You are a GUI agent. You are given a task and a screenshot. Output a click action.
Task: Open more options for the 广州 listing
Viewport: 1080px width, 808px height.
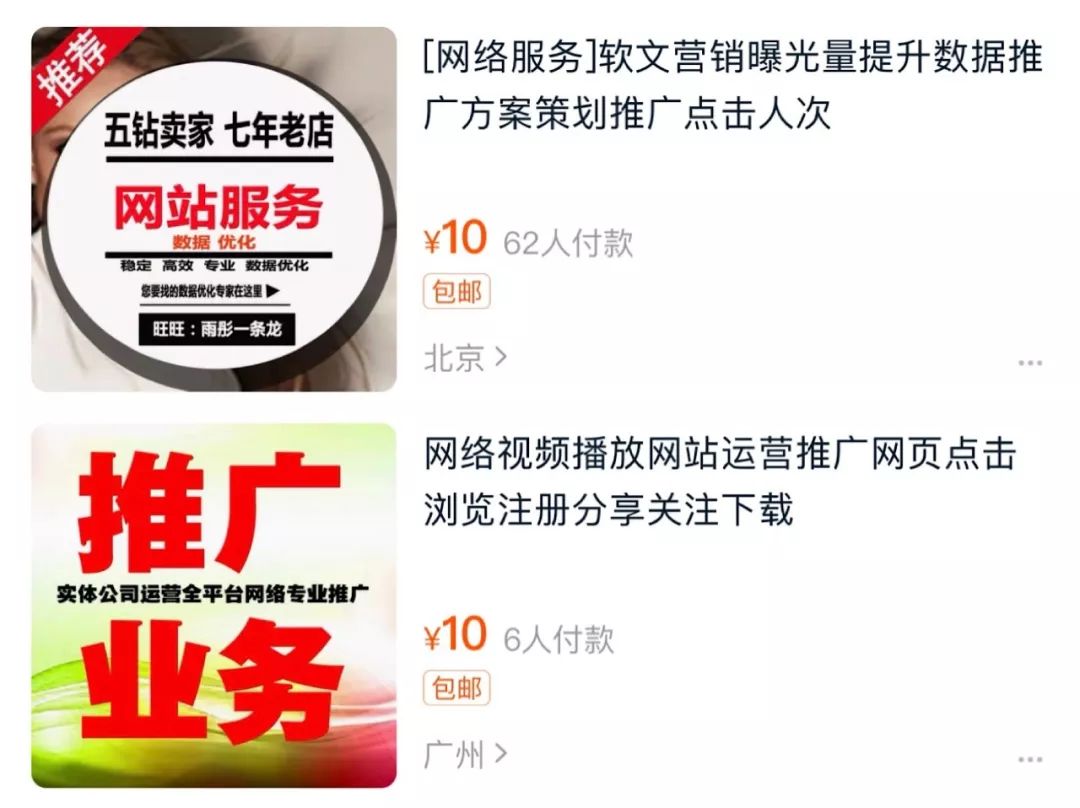point(1030,760)
